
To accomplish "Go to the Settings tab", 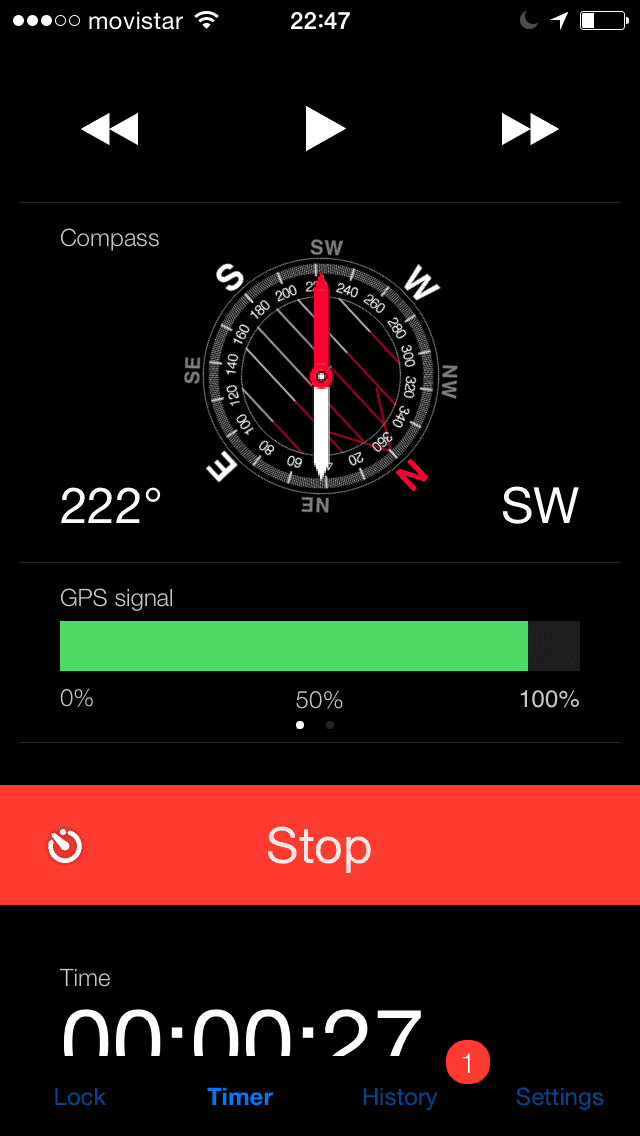I will [x=560, y=1097].
